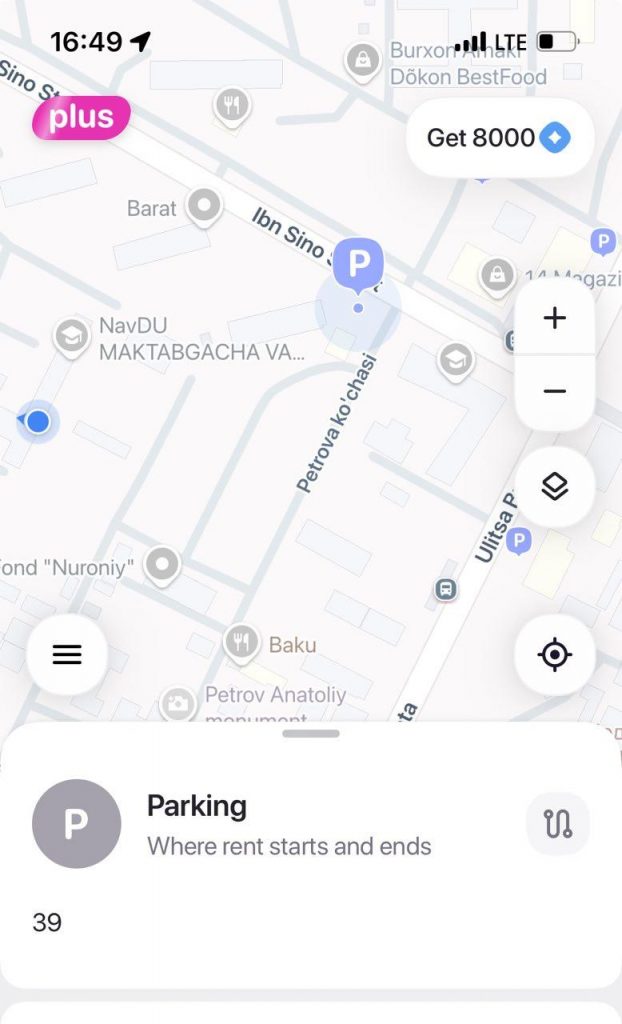Tap the selected parking pin on Ibn Sino
This screenshot has width=622, height=1024.
click(358, 264)
